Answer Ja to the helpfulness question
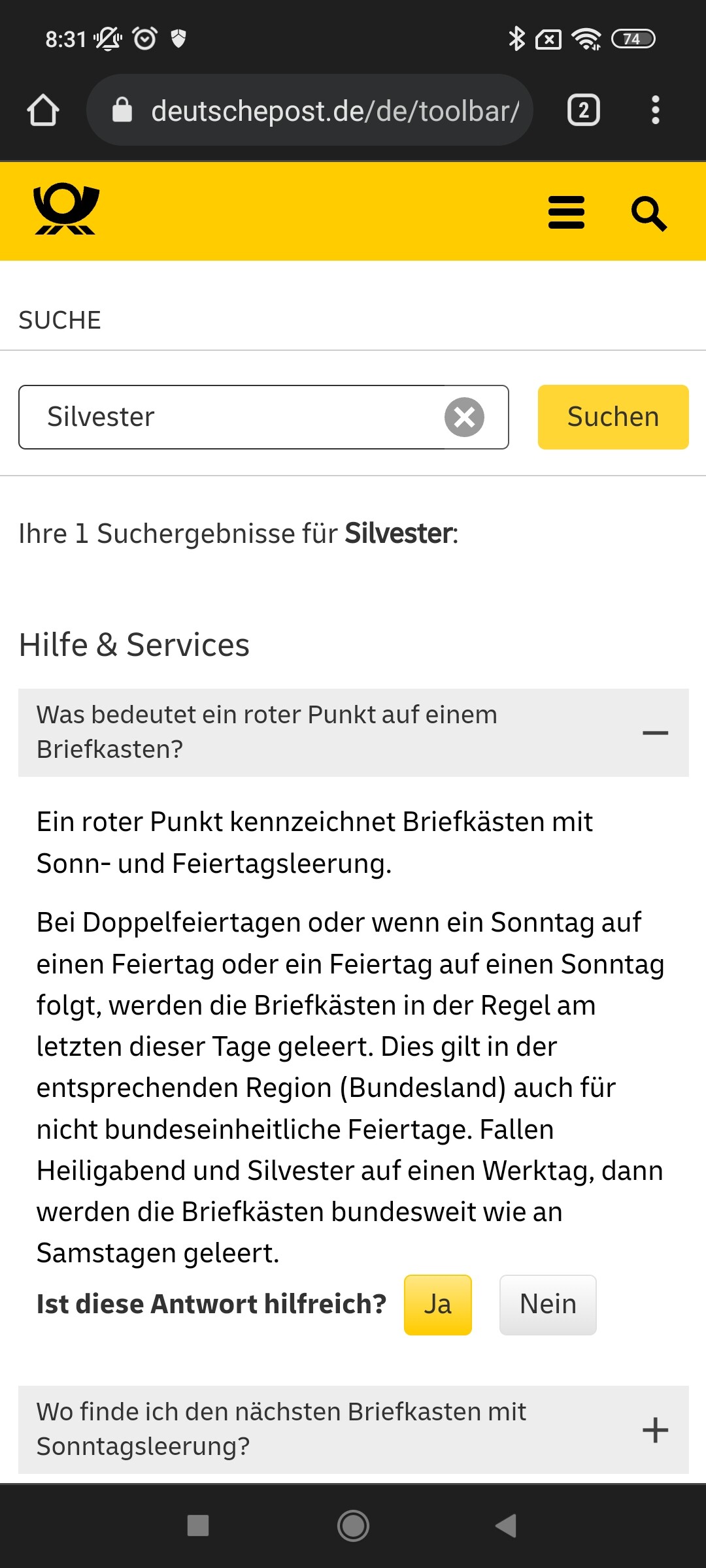The width and height of the screenshot is (706, 1568). coord(438,1305)
